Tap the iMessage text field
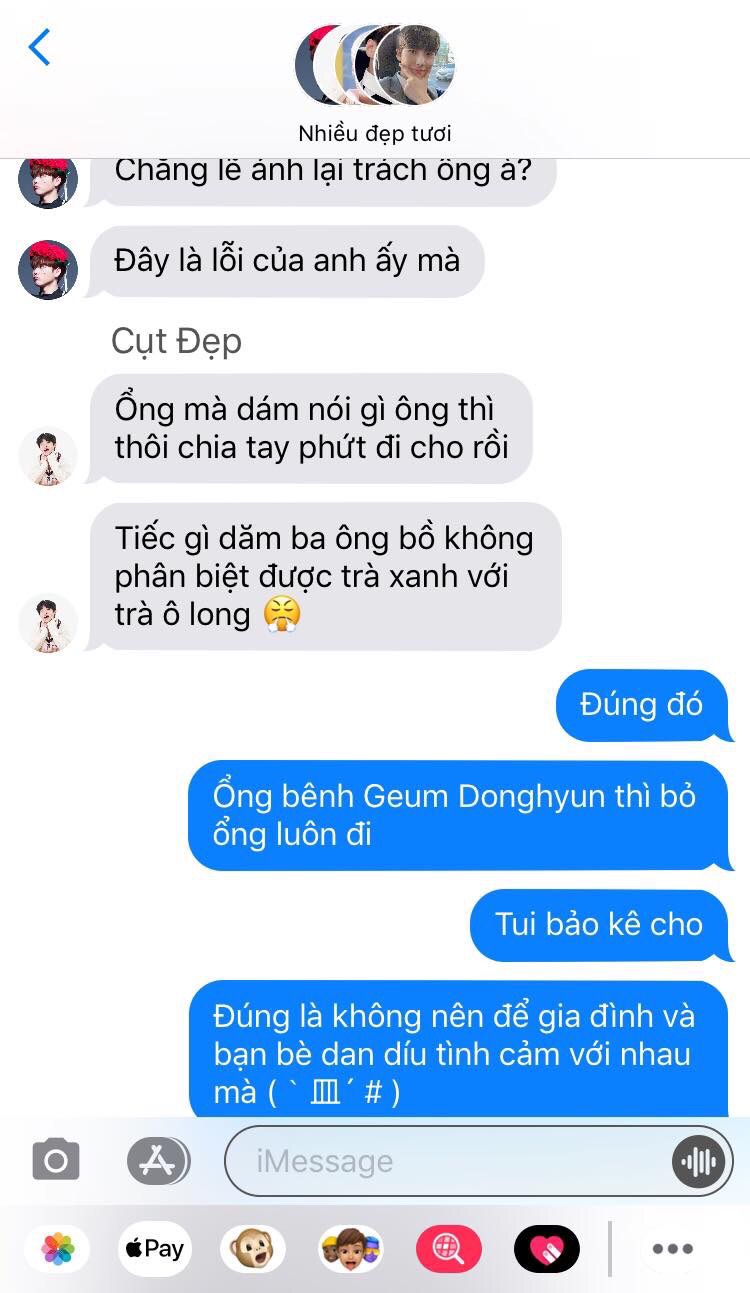The width and height of the screenshot is (750, 1293). tap(450, 1161)
